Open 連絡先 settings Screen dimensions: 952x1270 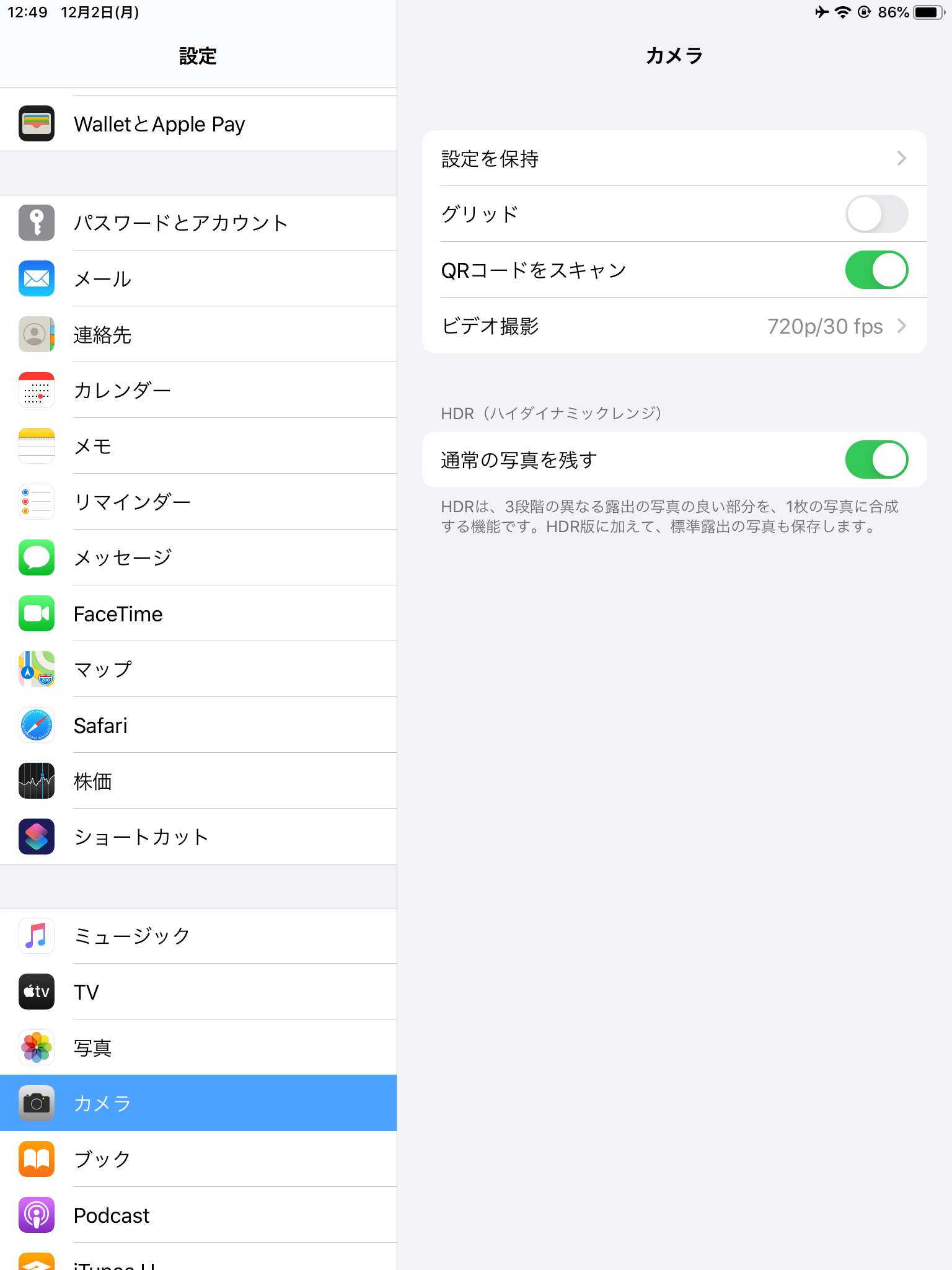pos(198,335)
